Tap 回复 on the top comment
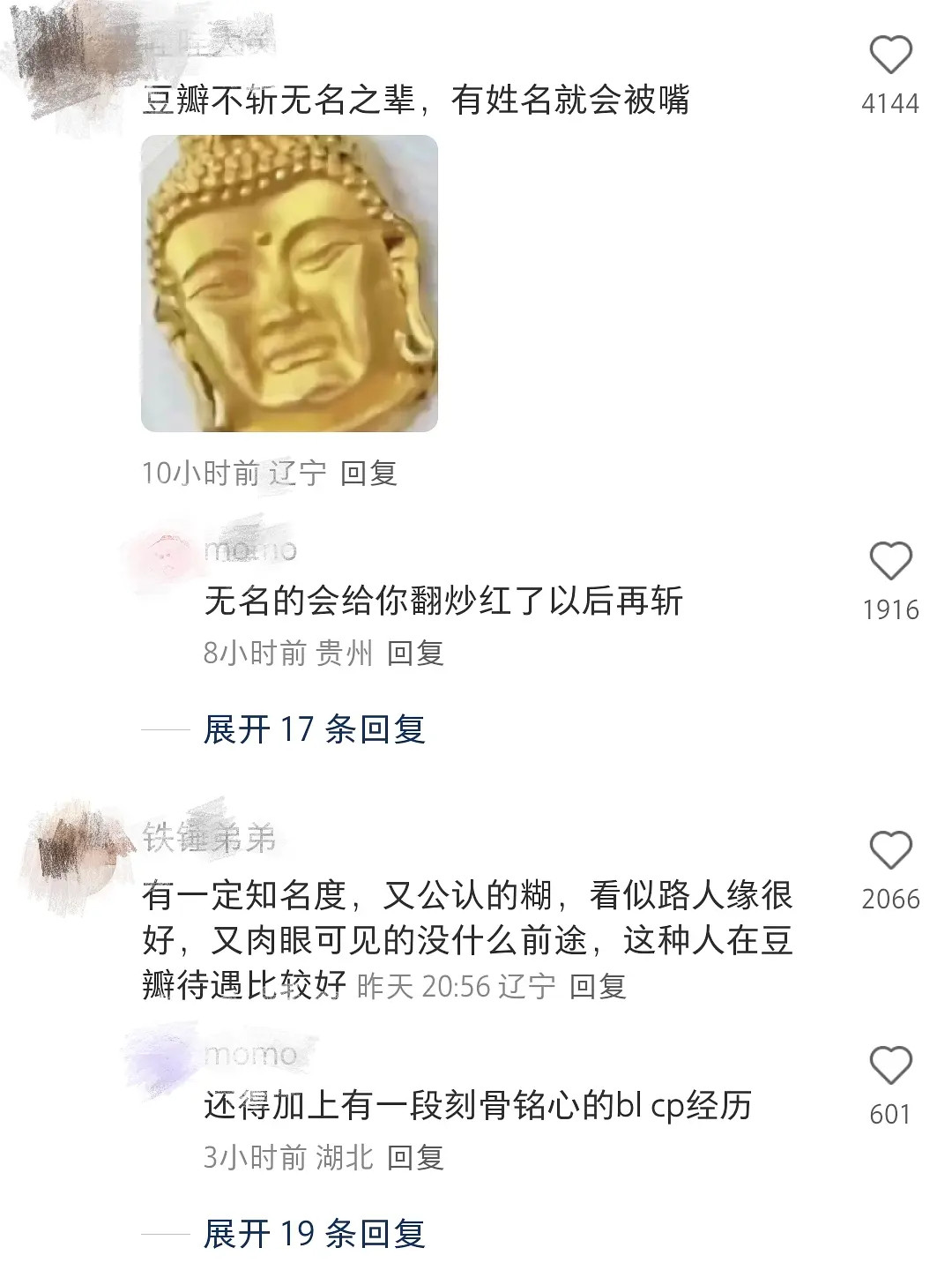952x1270 pixels. 370,472
